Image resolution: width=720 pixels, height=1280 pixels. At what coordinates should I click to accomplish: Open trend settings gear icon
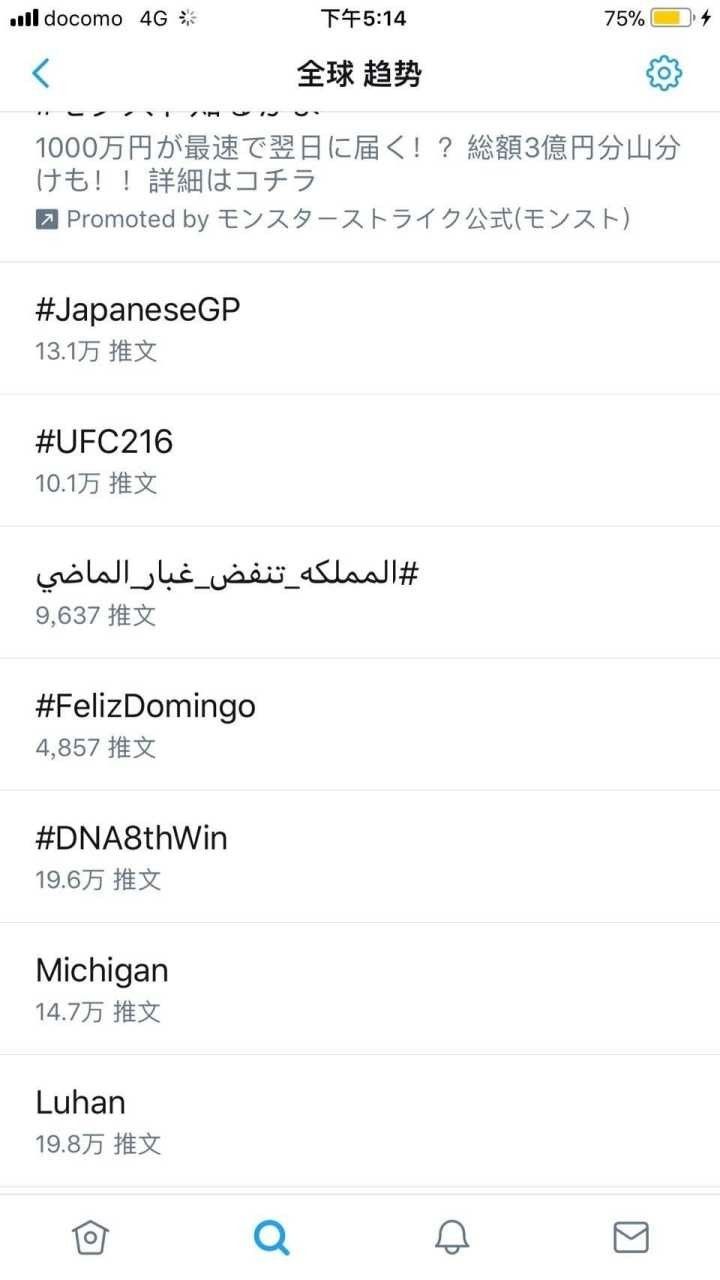(x=663, y=73)
